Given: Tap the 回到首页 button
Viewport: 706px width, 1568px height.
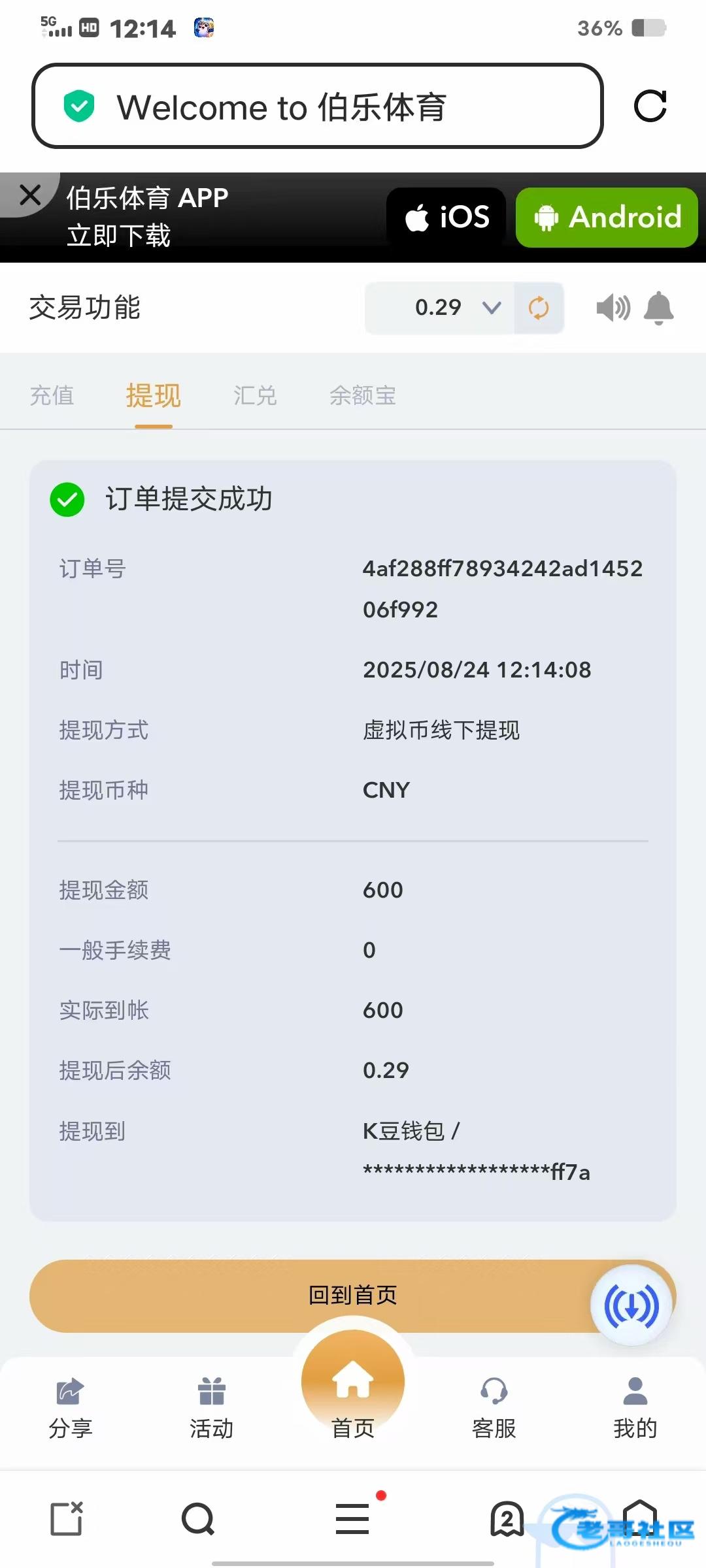Looking at the screenshot, I should pos(353,1295).
